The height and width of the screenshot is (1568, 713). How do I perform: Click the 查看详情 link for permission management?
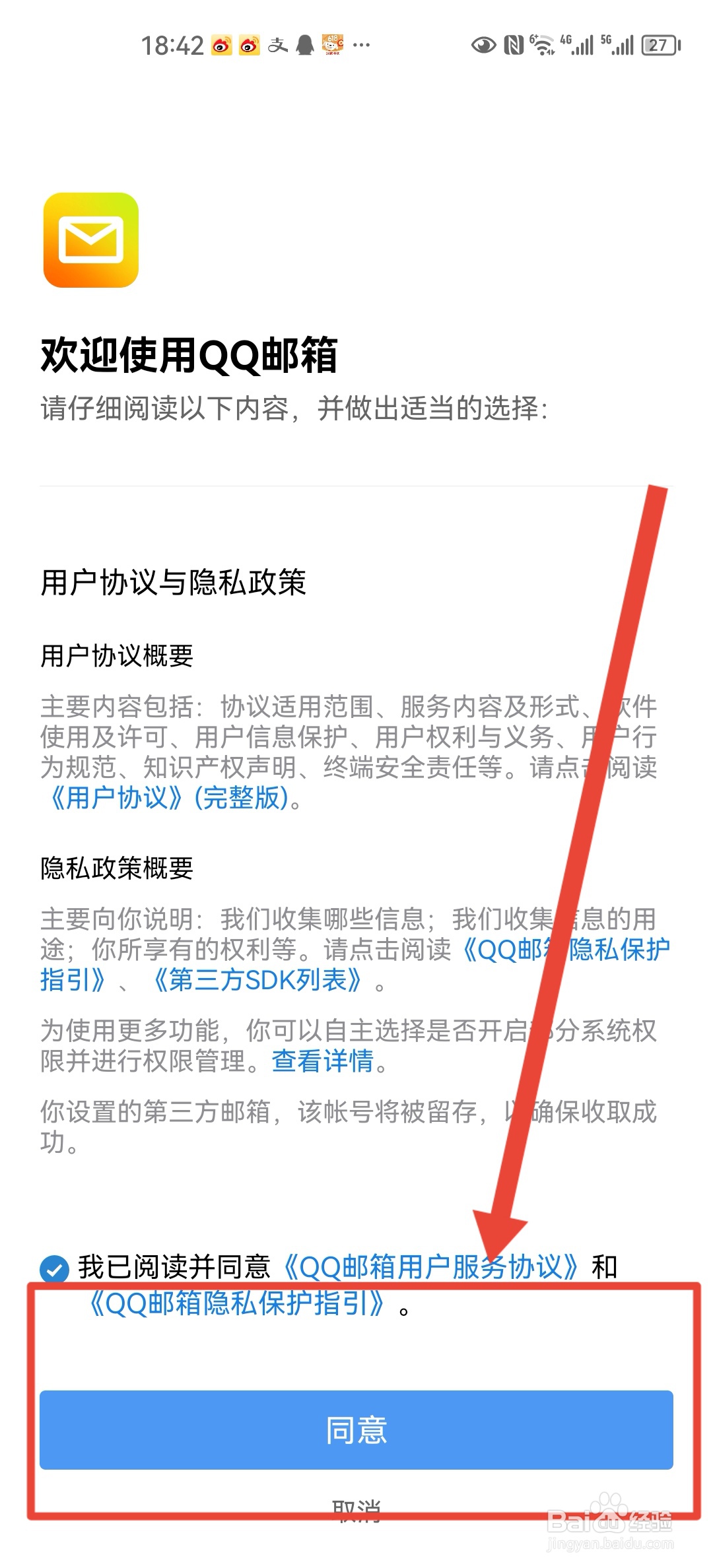[x=322, y=1059]
